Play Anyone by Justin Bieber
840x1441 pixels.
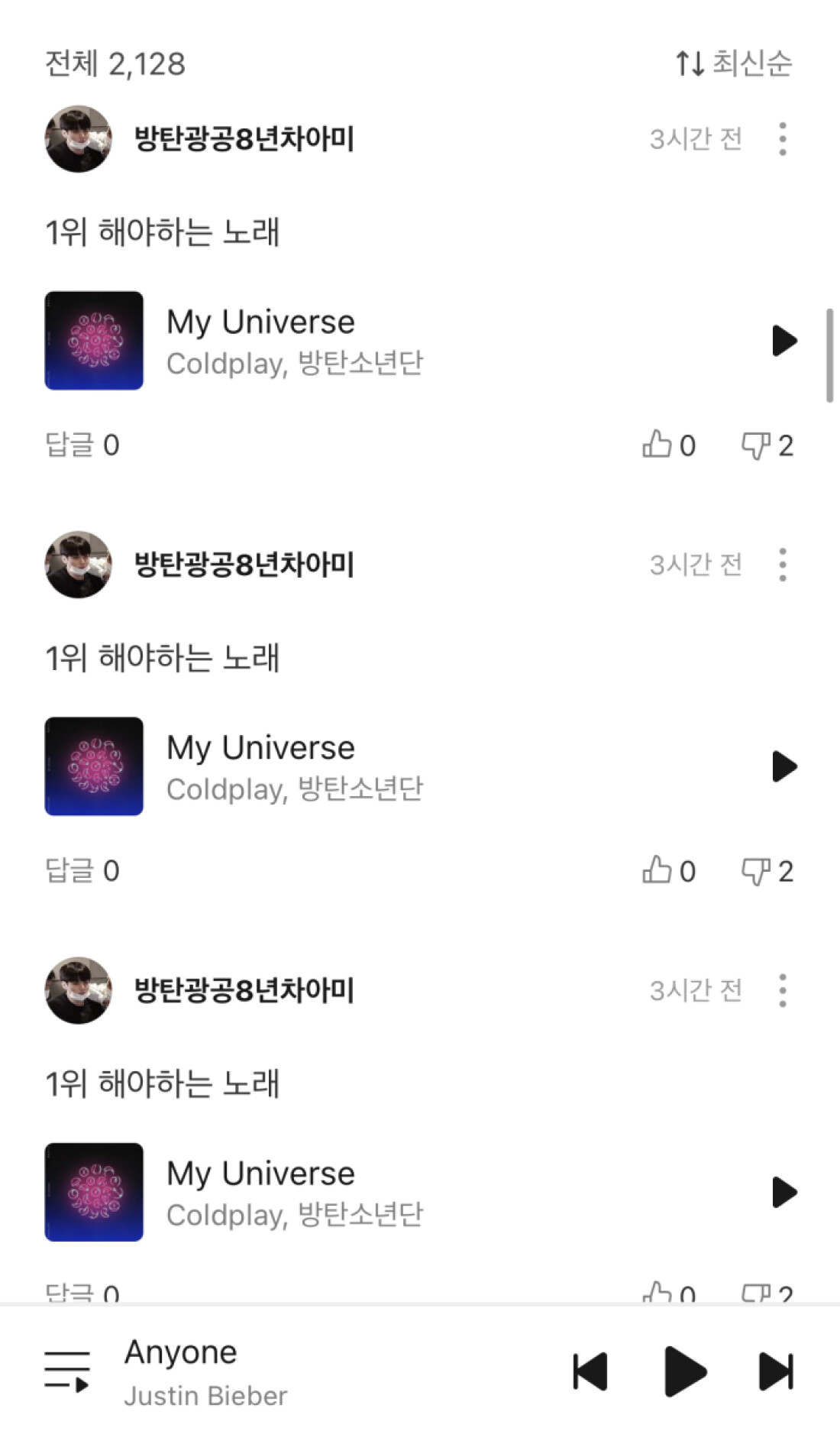coord(684,1371)
